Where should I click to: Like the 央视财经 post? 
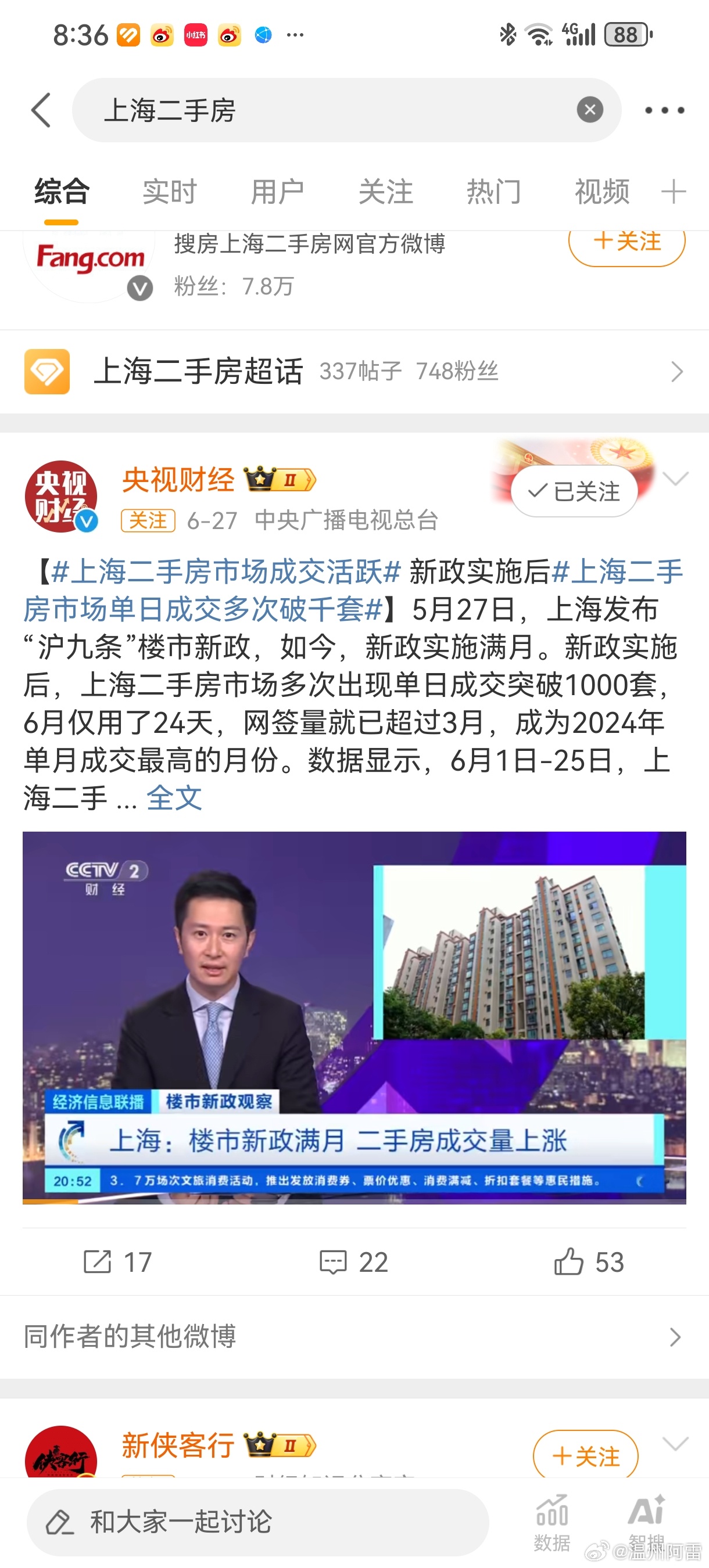coord(589,1262)
